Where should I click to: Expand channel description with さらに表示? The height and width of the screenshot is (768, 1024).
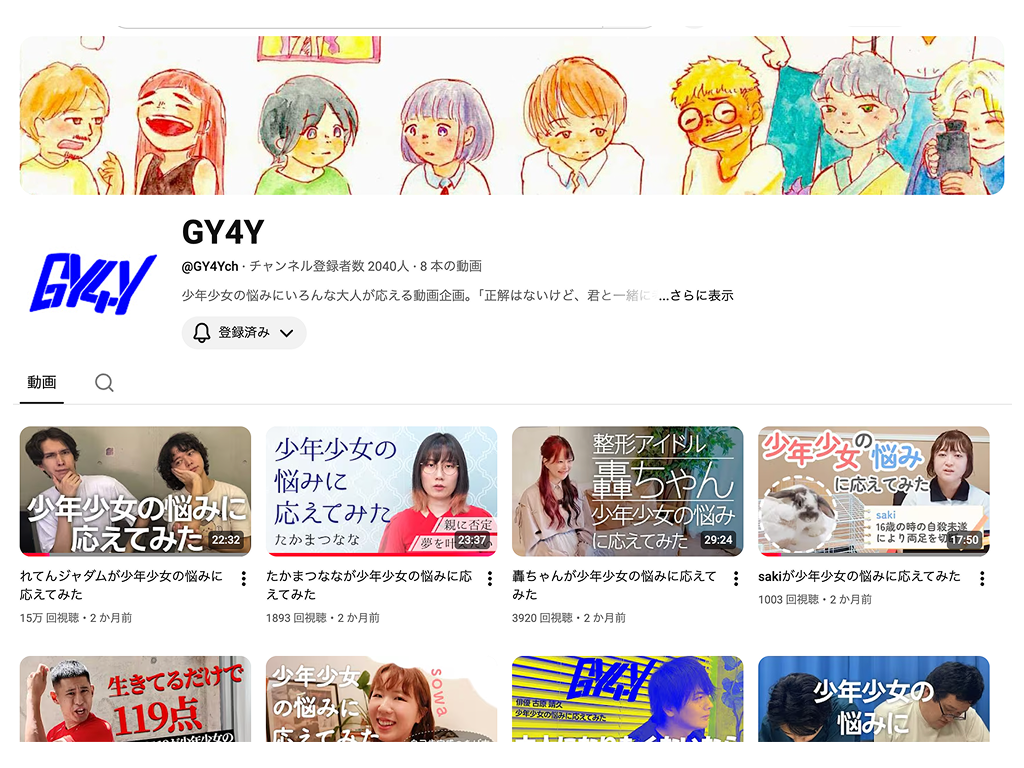[x=696, y=296]
